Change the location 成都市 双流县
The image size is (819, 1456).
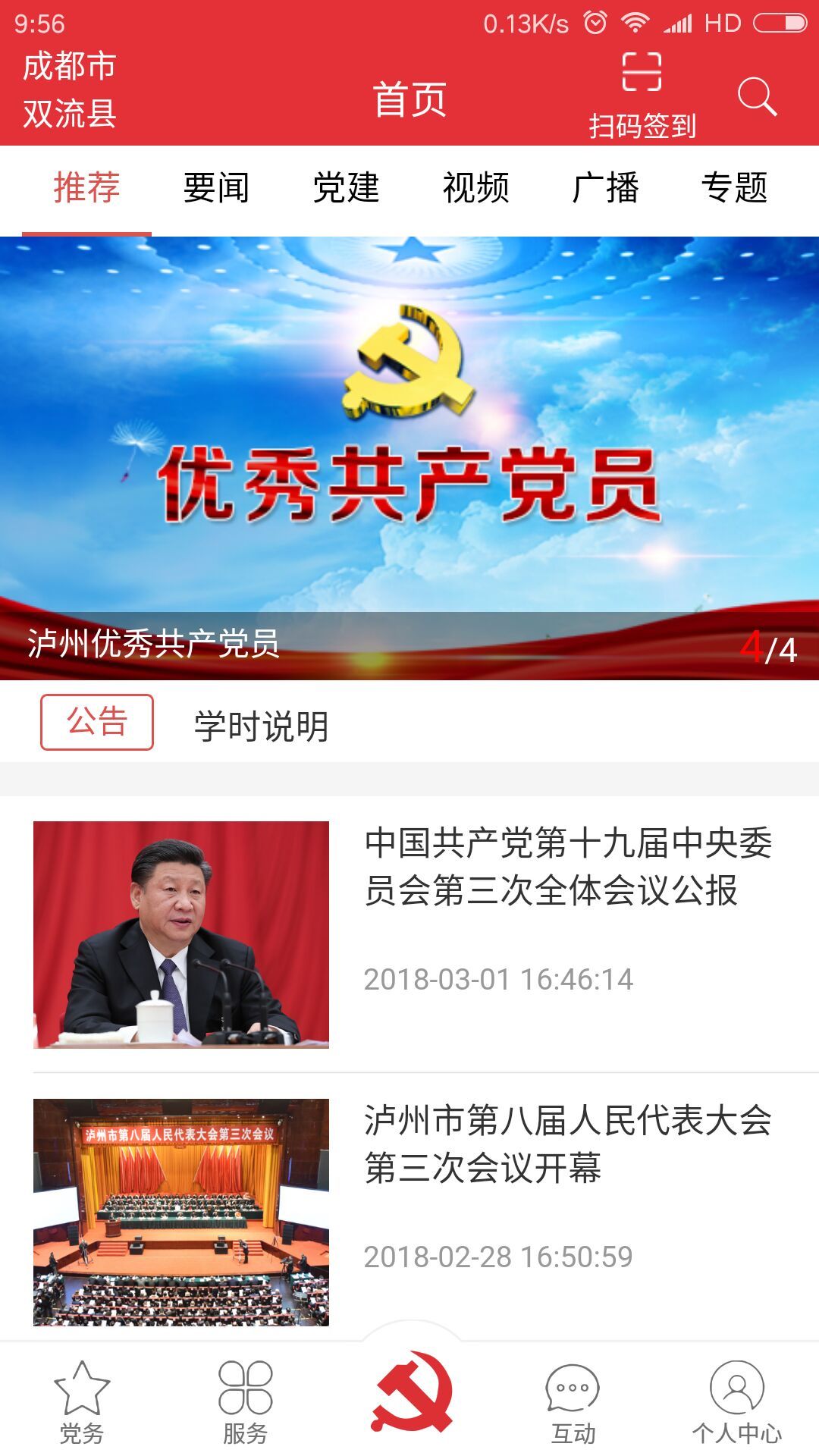(70, 90)
